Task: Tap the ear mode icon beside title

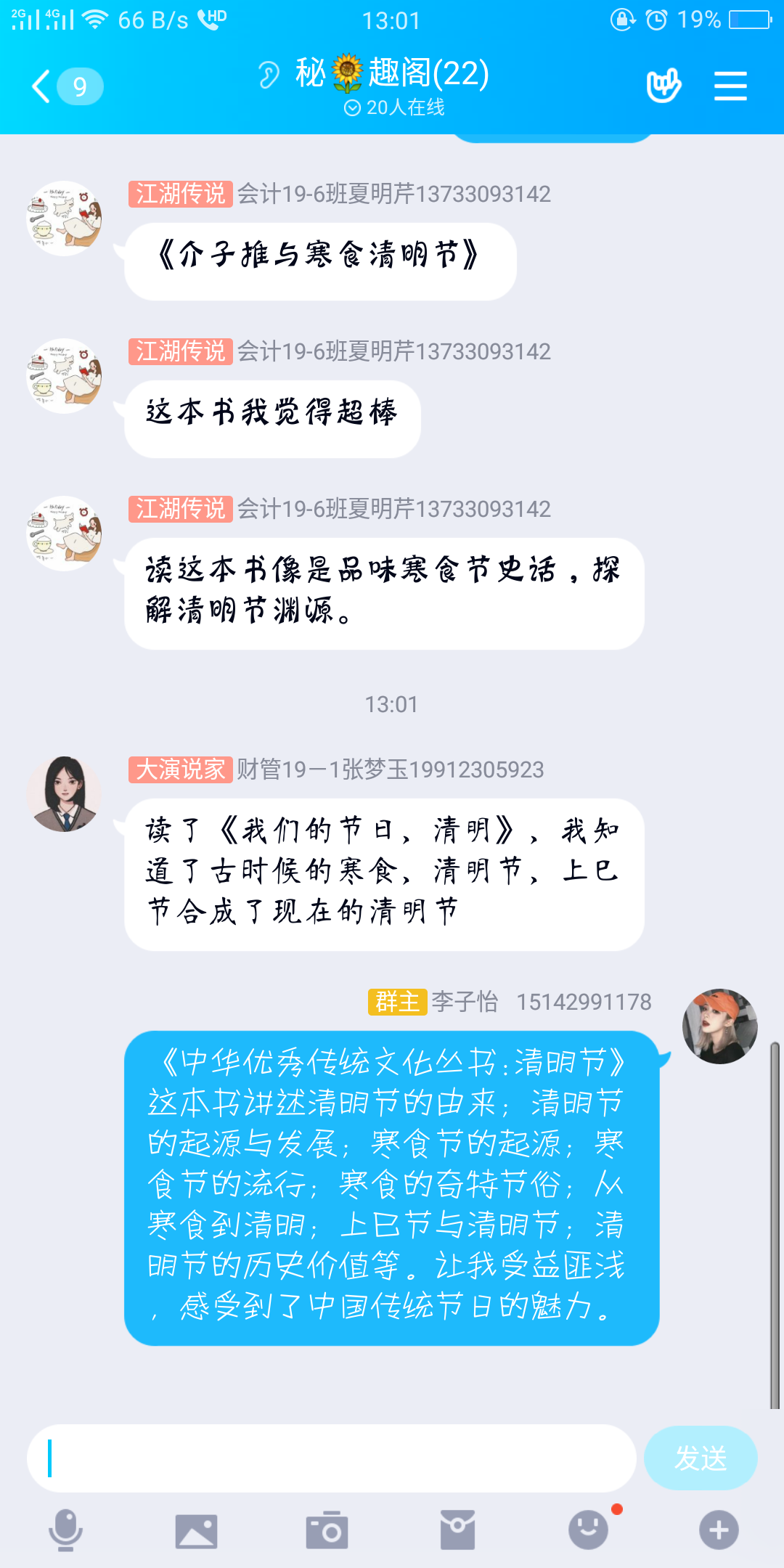Action: (x=269, y=74)
